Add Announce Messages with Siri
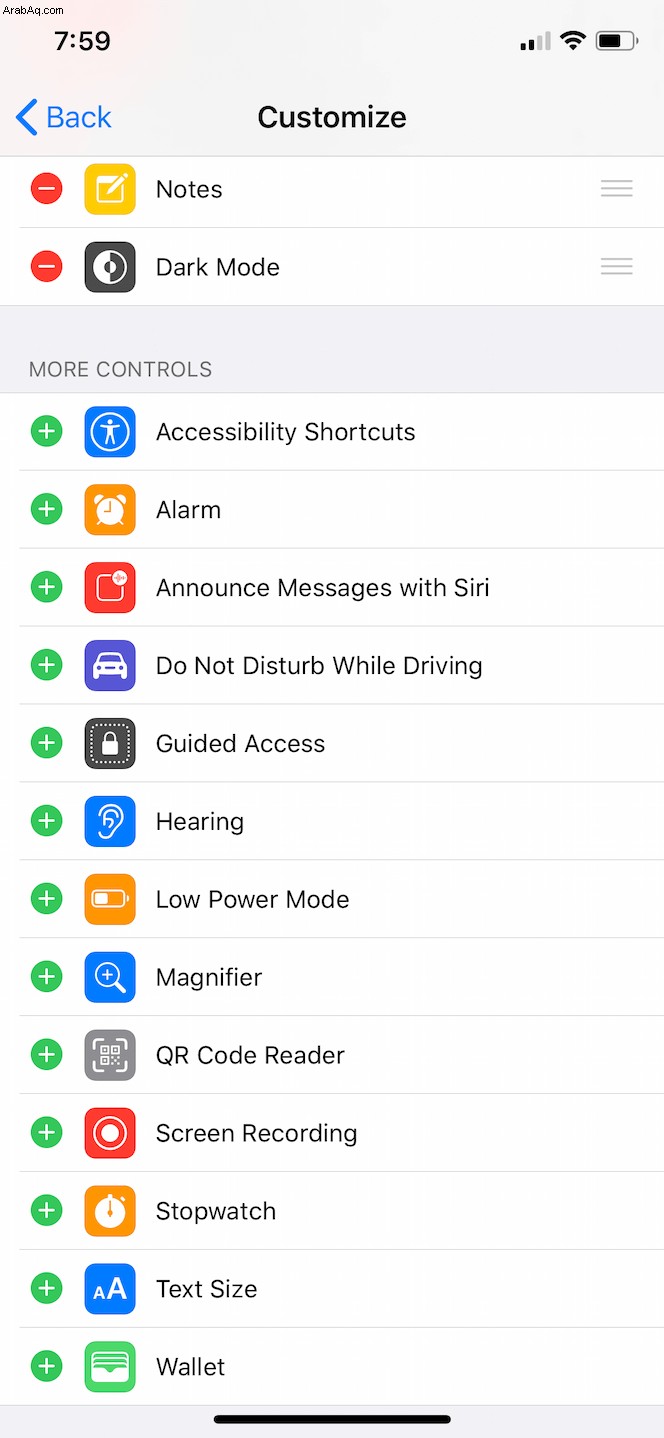 (46, 588)
